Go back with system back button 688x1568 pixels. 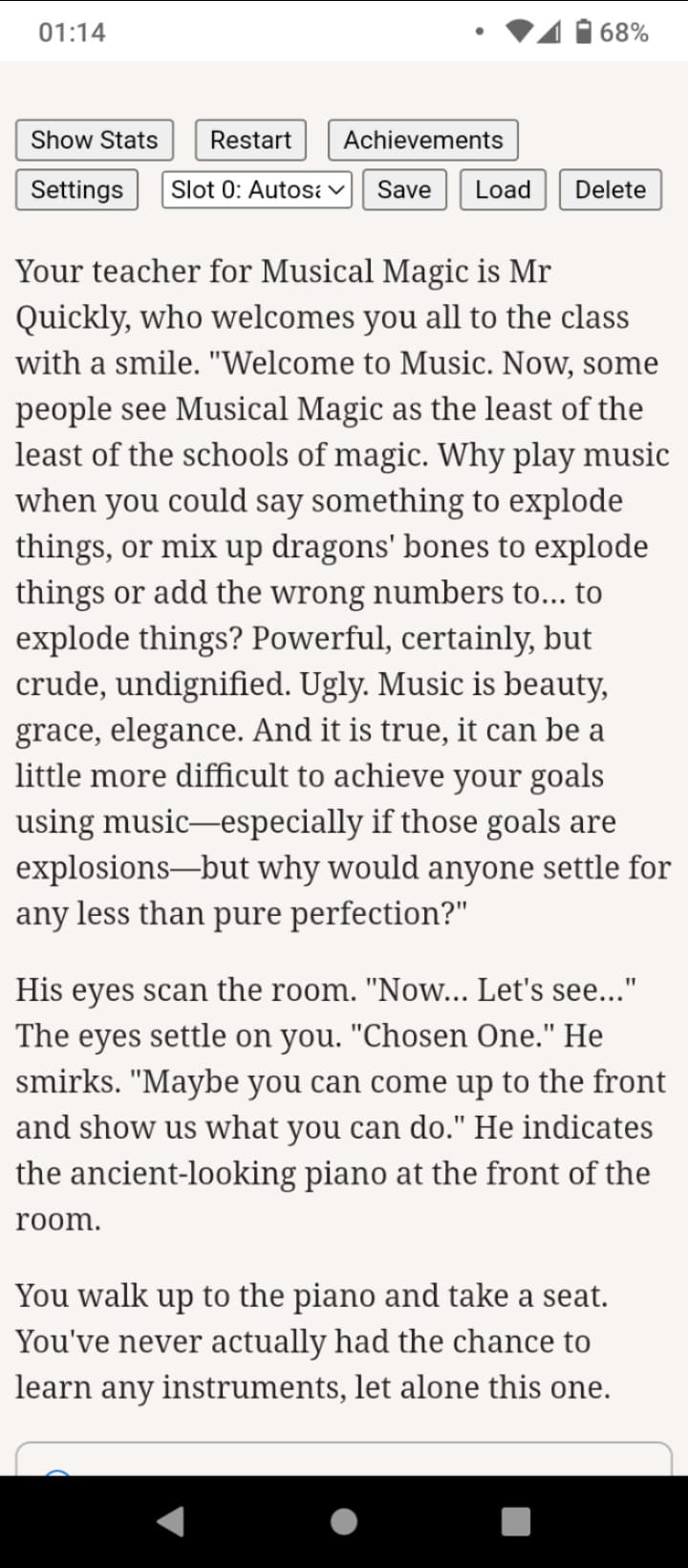click(171, 1521)
